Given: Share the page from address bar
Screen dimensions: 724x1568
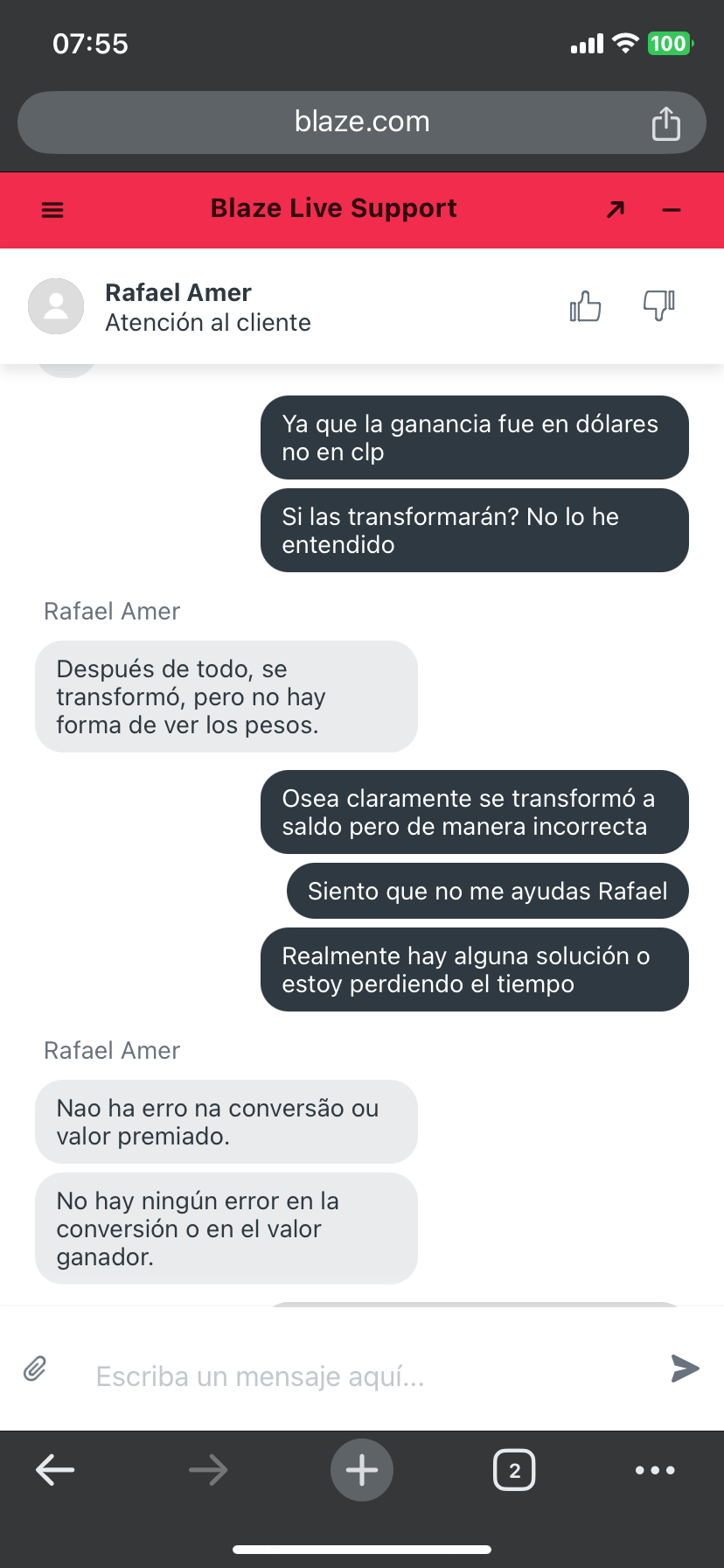Looking at the screenshot, I should coord(666,123).
